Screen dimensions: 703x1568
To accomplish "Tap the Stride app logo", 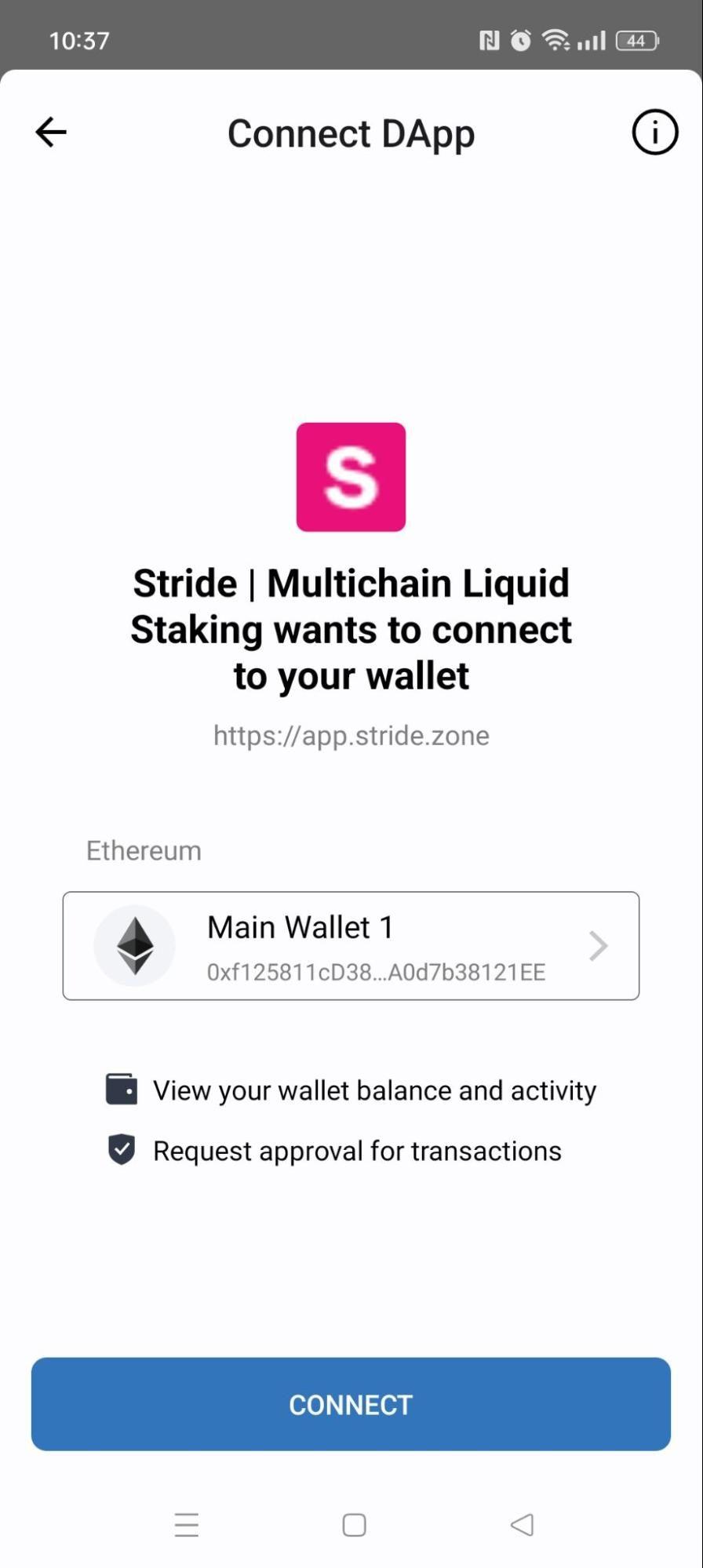I will coord(351,478).
